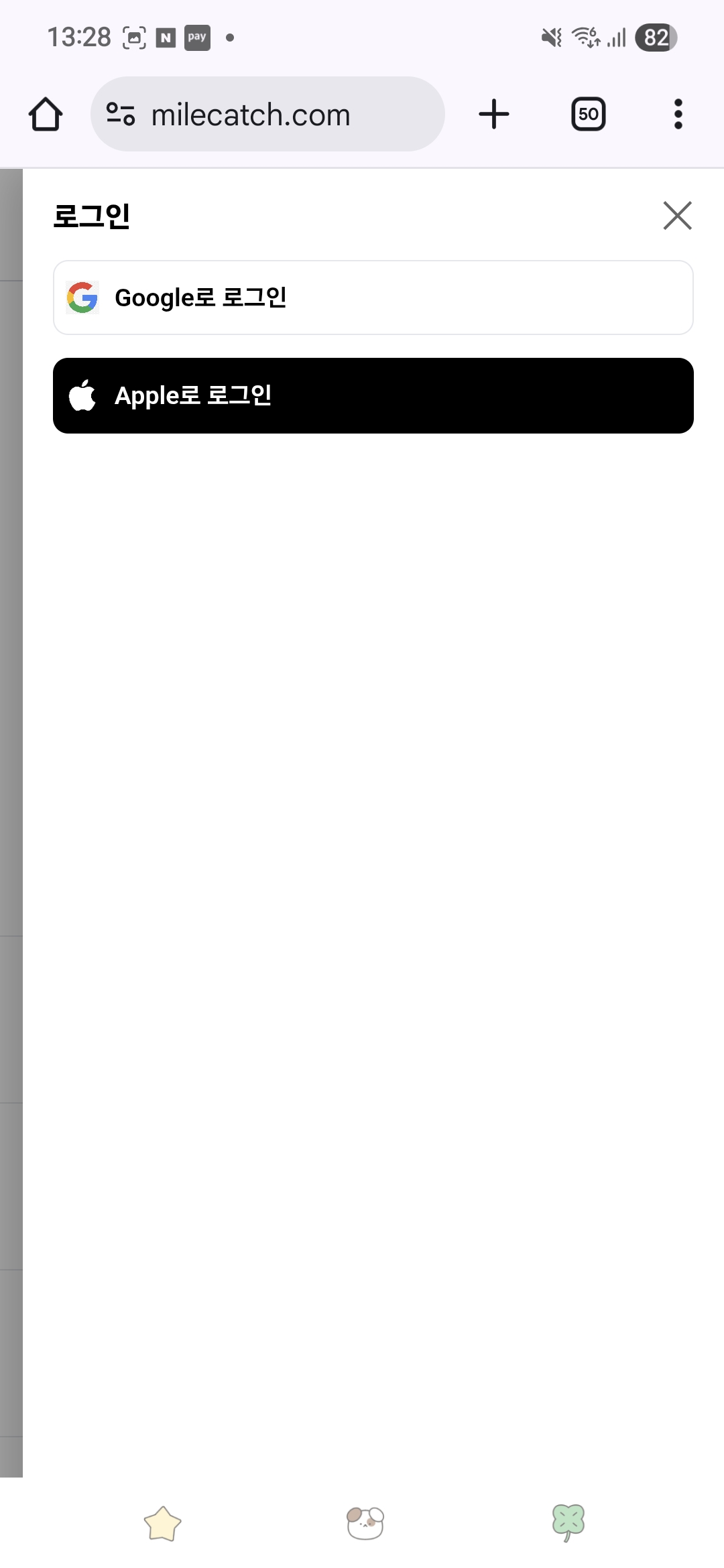Choose Apple로 로그인 to sign in

coord(373,395)
